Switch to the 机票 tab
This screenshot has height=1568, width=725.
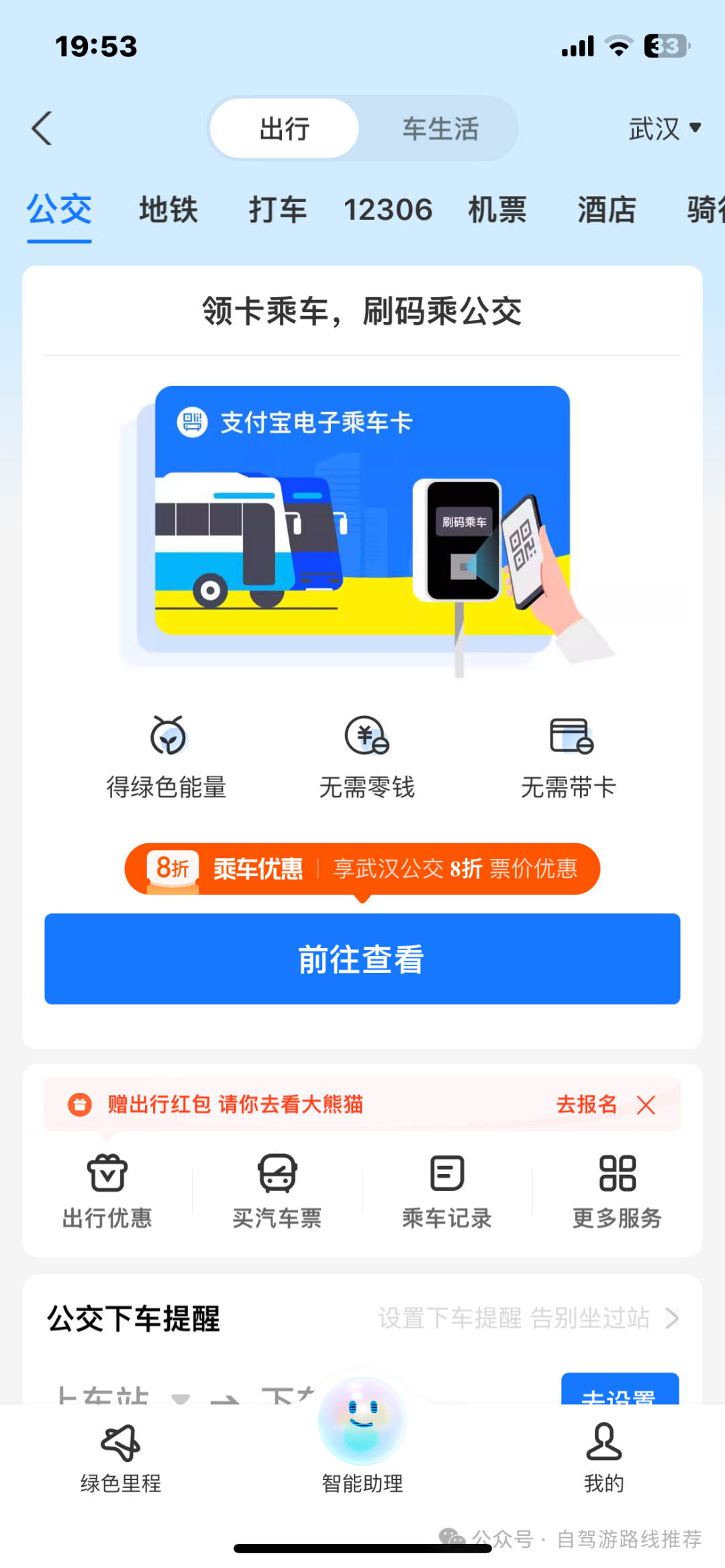[497, 210]
